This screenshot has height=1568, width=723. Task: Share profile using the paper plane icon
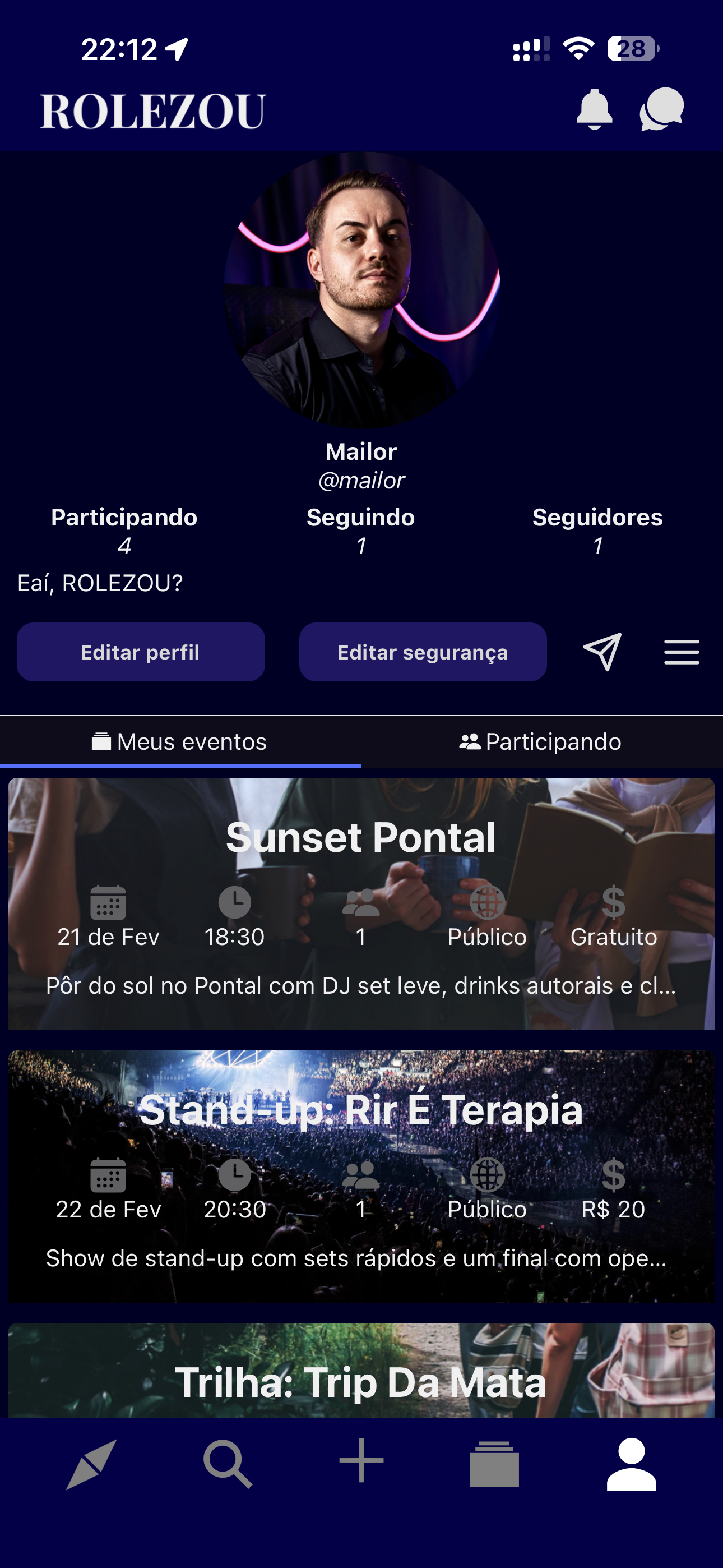click(x=601, y=651)
